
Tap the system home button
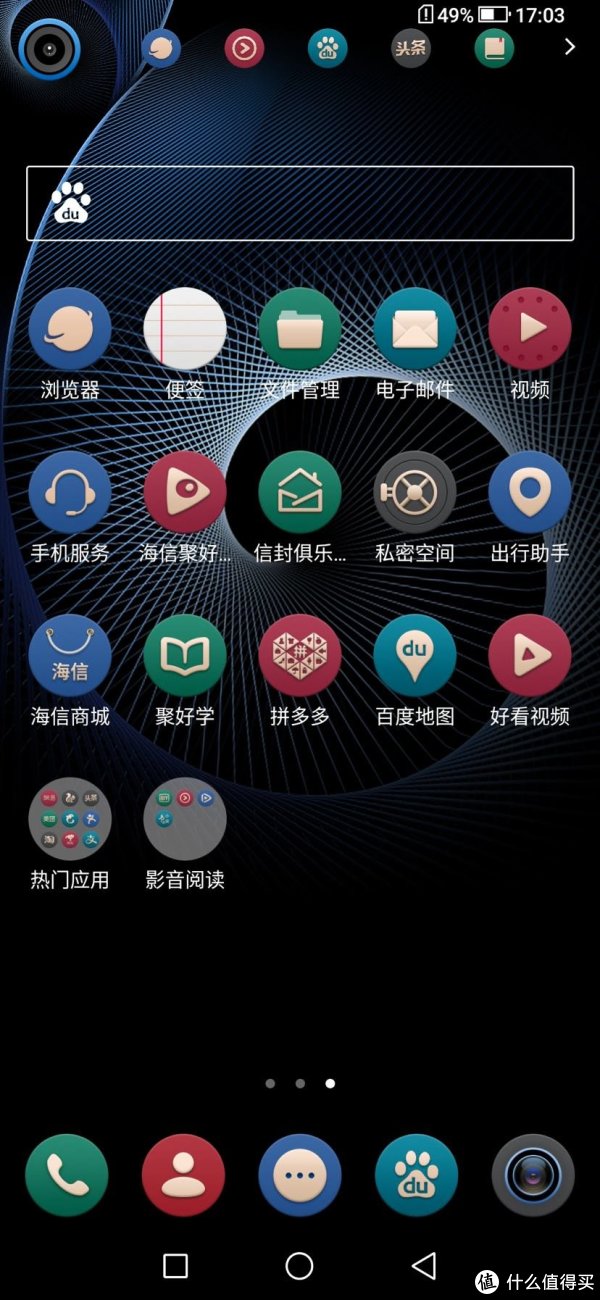[x=300, y=1266]
